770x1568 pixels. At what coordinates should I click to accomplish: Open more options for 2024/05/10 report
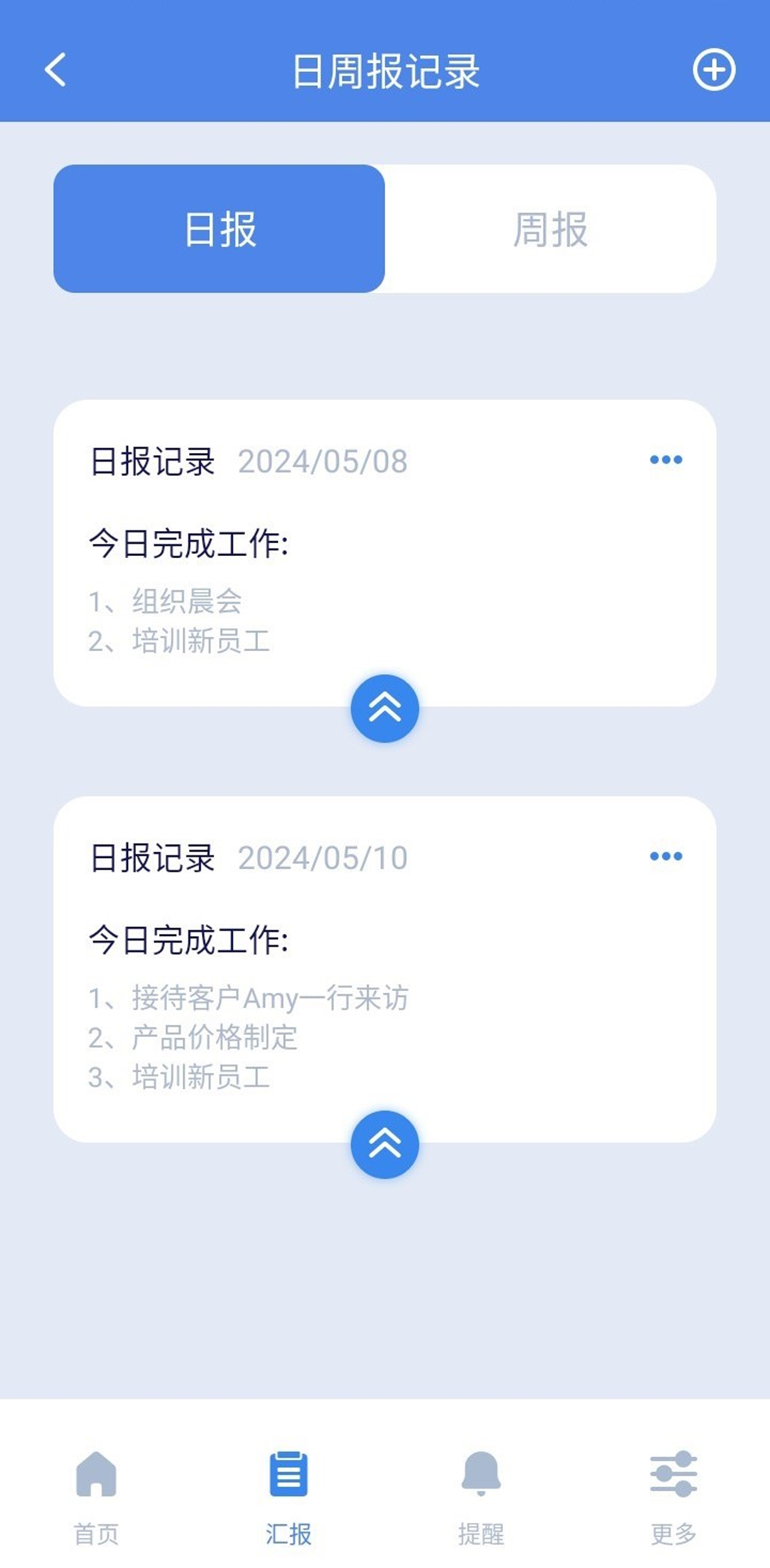[666, 856]
